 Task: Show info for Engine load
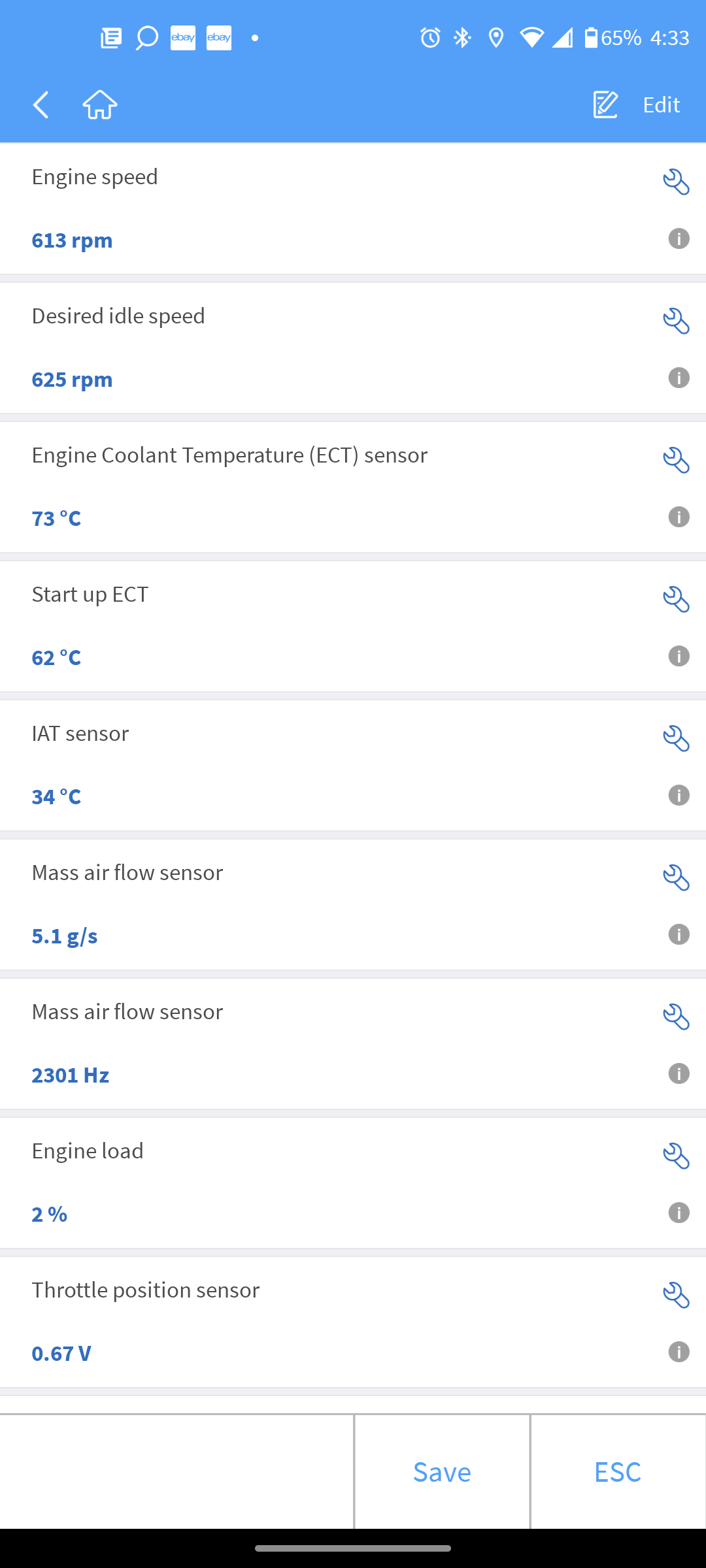[679, 1213]
